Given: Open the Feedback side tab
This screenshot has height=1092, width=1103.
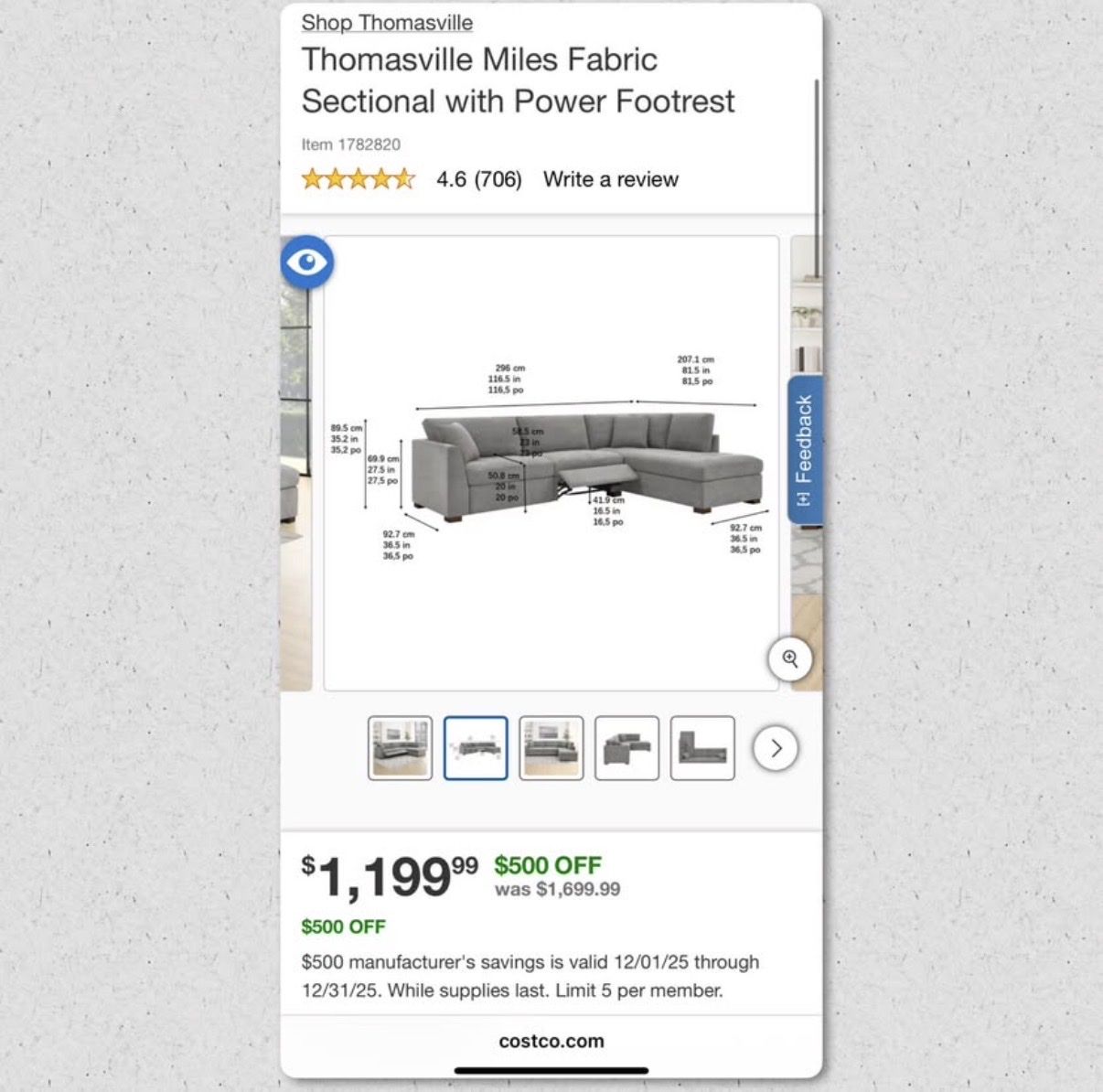Looking at the screenshot, I should [x=804, y=449].
